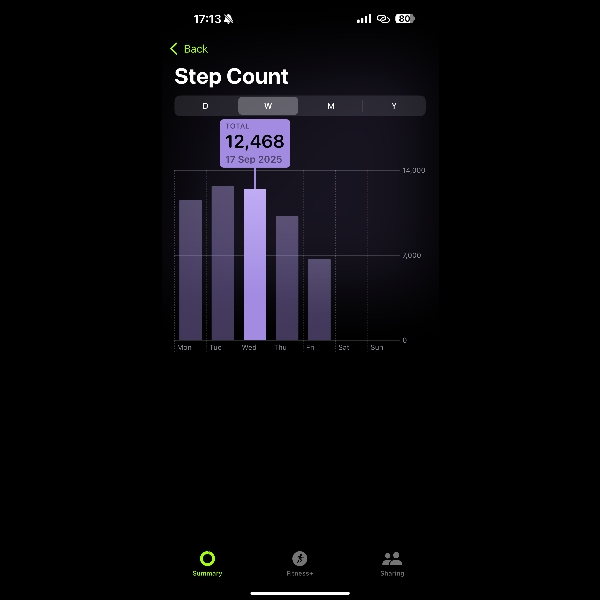The width and height of the screenshot is (600, 600).
Task: Switch to the M month view
Action: point(331,106)
